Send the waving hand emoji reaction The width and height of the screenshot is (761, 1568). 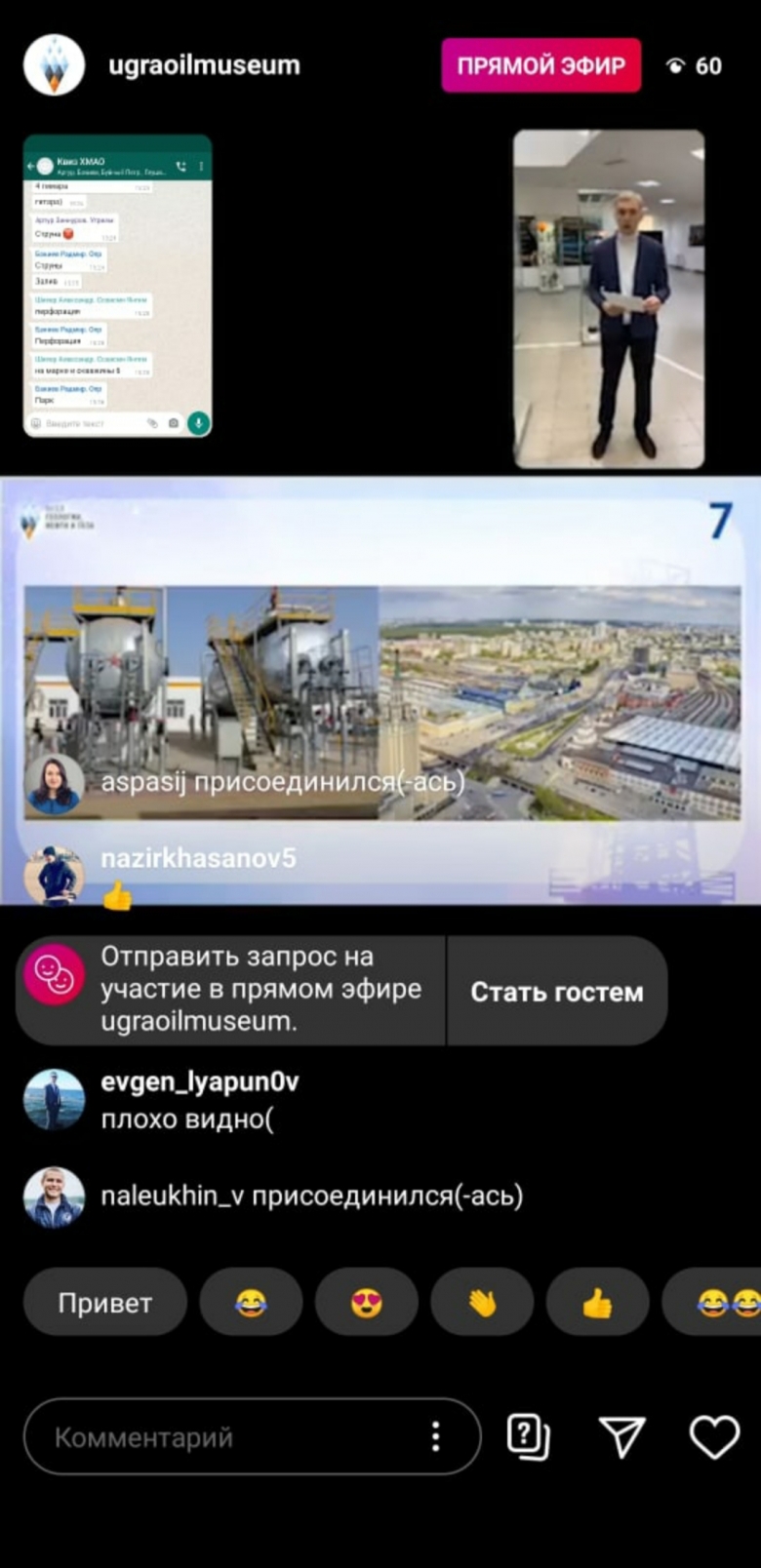[x=482, y=1303]
